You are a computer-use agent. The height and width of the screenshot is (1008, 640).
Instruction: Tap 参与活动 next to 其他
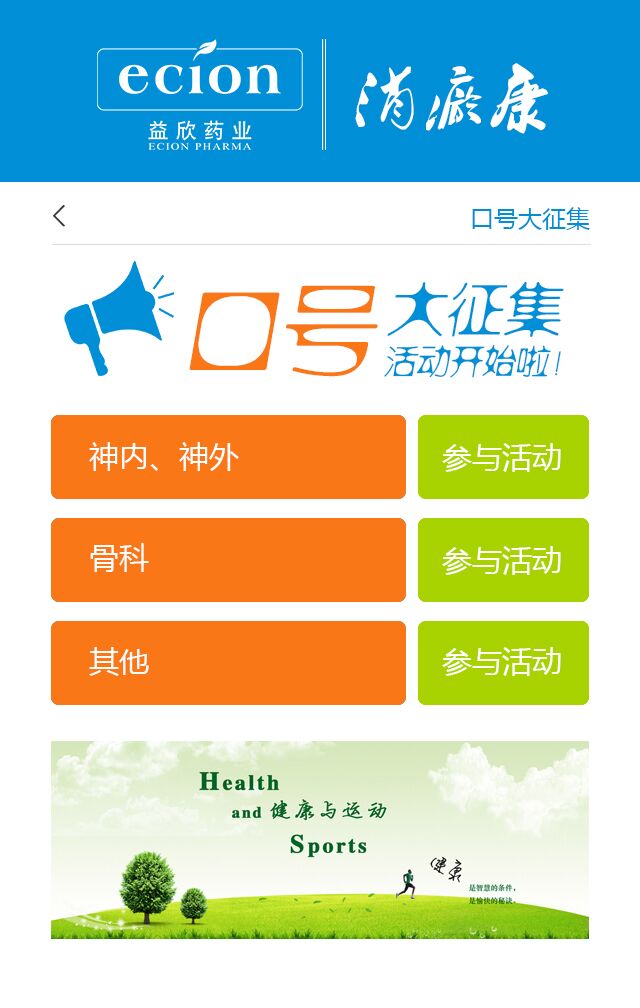503,663
